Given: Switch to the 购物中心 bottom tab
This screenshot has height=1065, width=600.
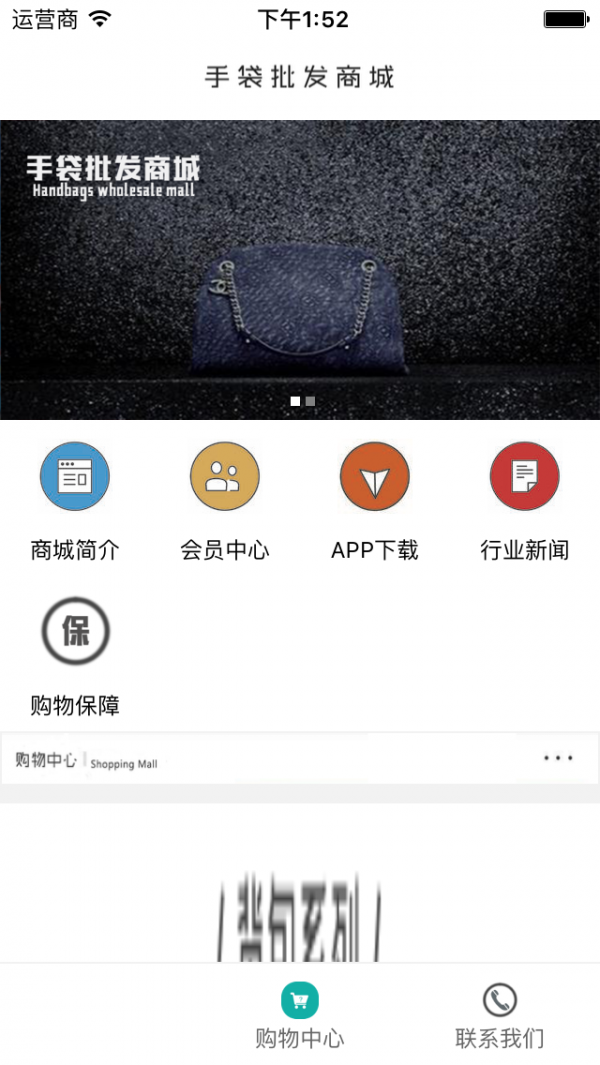Looking at the screenshot, I should 300,1015.
